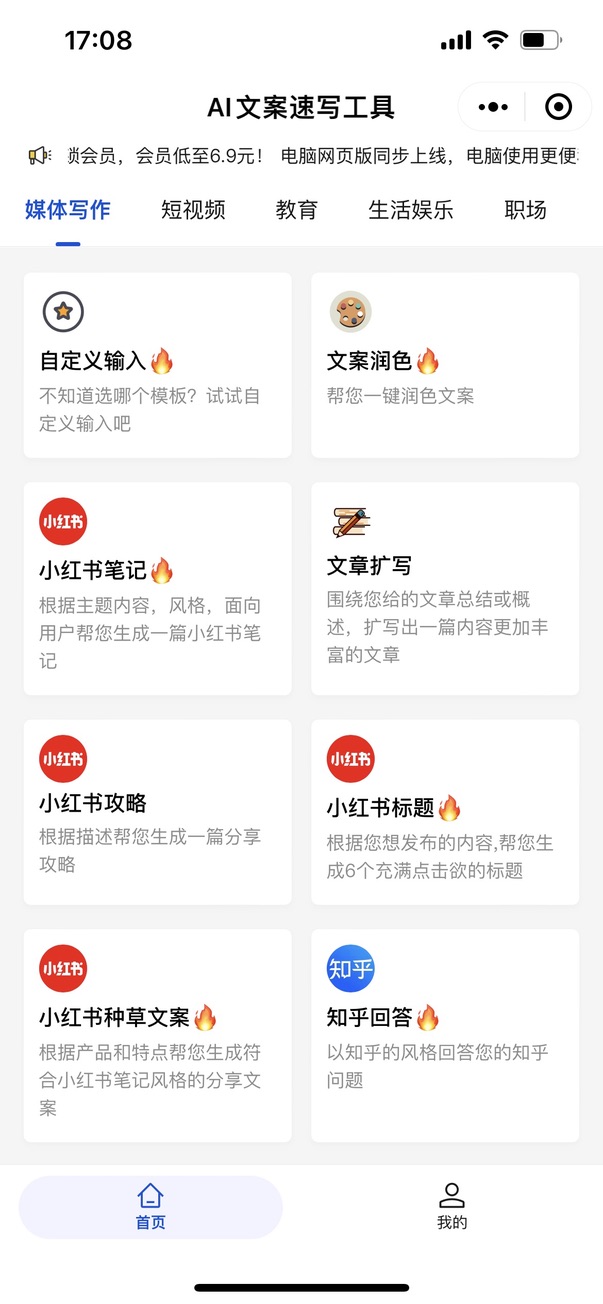Choose the 小红书笔记 template
This screenshot has height=1304, width=603.
[x=158, y=588]
